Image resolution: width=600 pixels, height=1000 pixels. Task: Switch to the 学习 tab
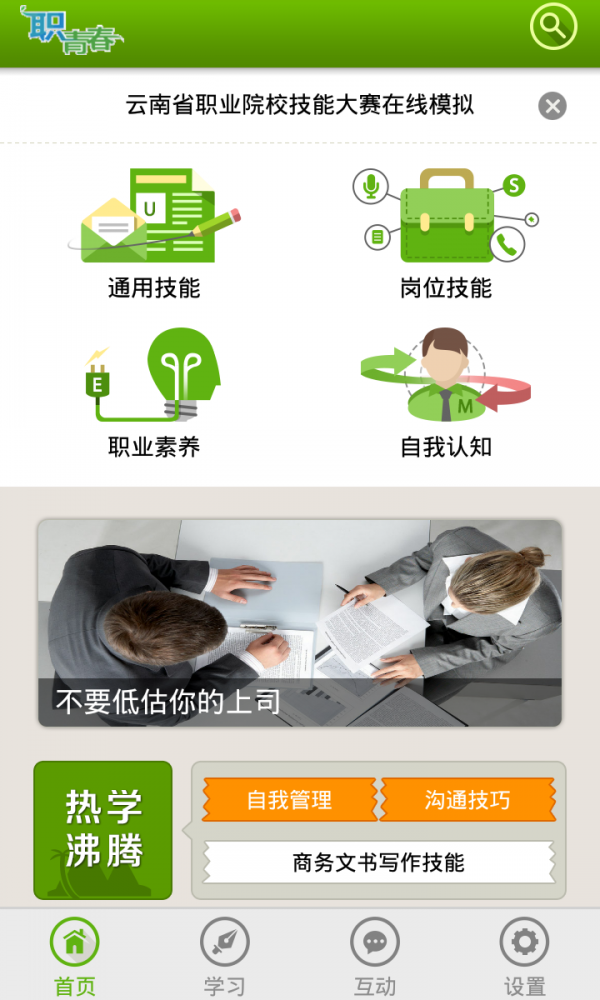coord(225,956)
